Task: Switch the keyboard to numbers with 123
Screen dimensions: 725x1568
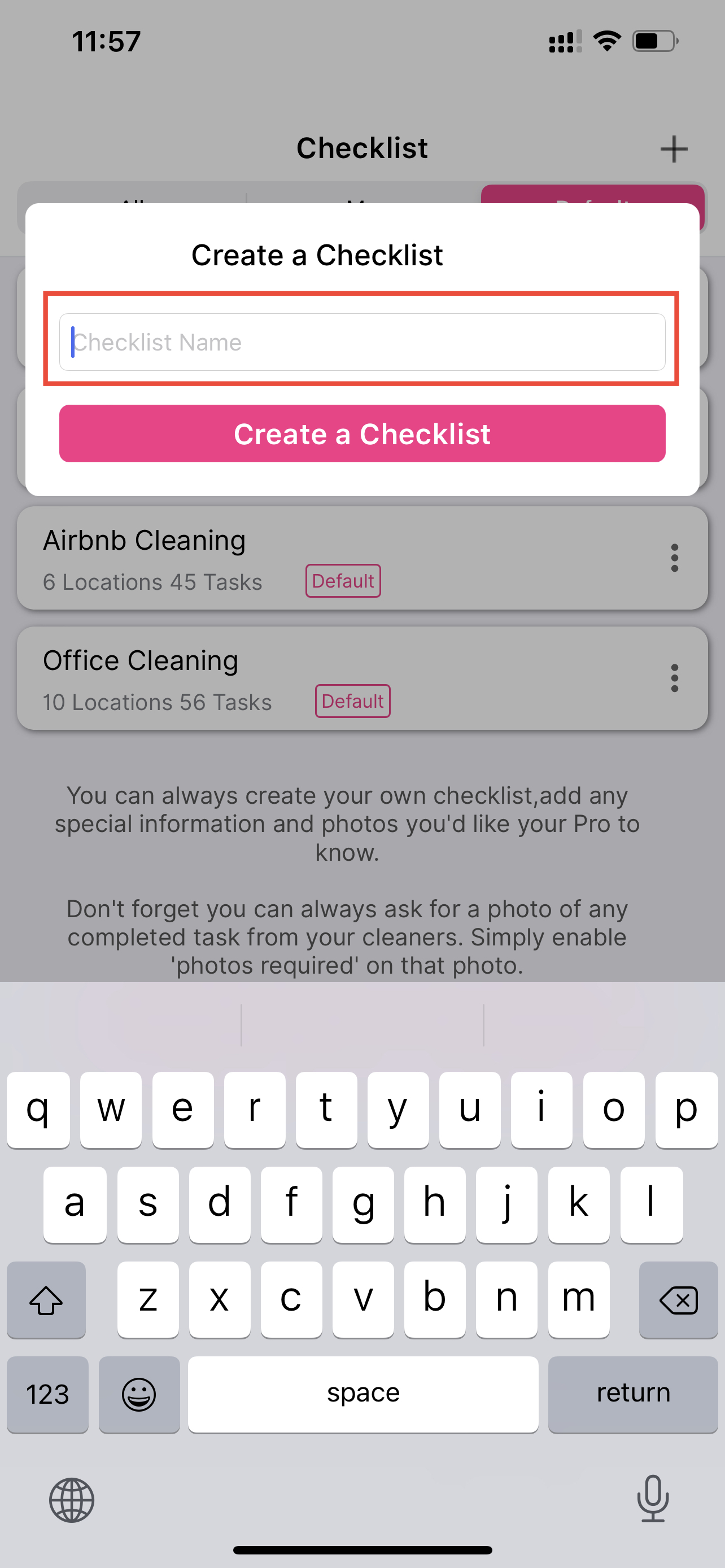Action: [47, 1394]
